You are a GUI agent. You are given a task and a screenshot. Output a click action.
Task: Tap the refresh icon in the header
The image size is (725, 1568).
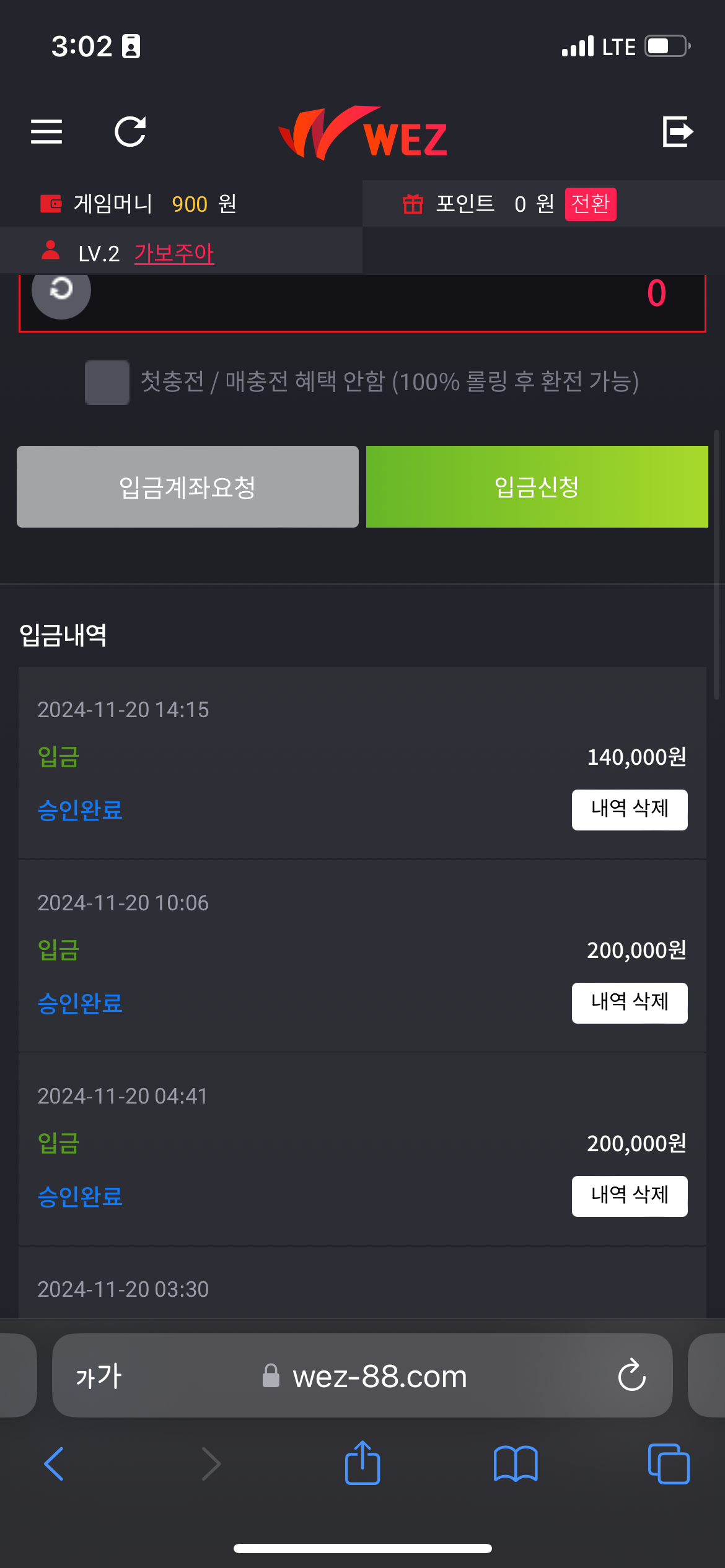click(x=131, y=132)
